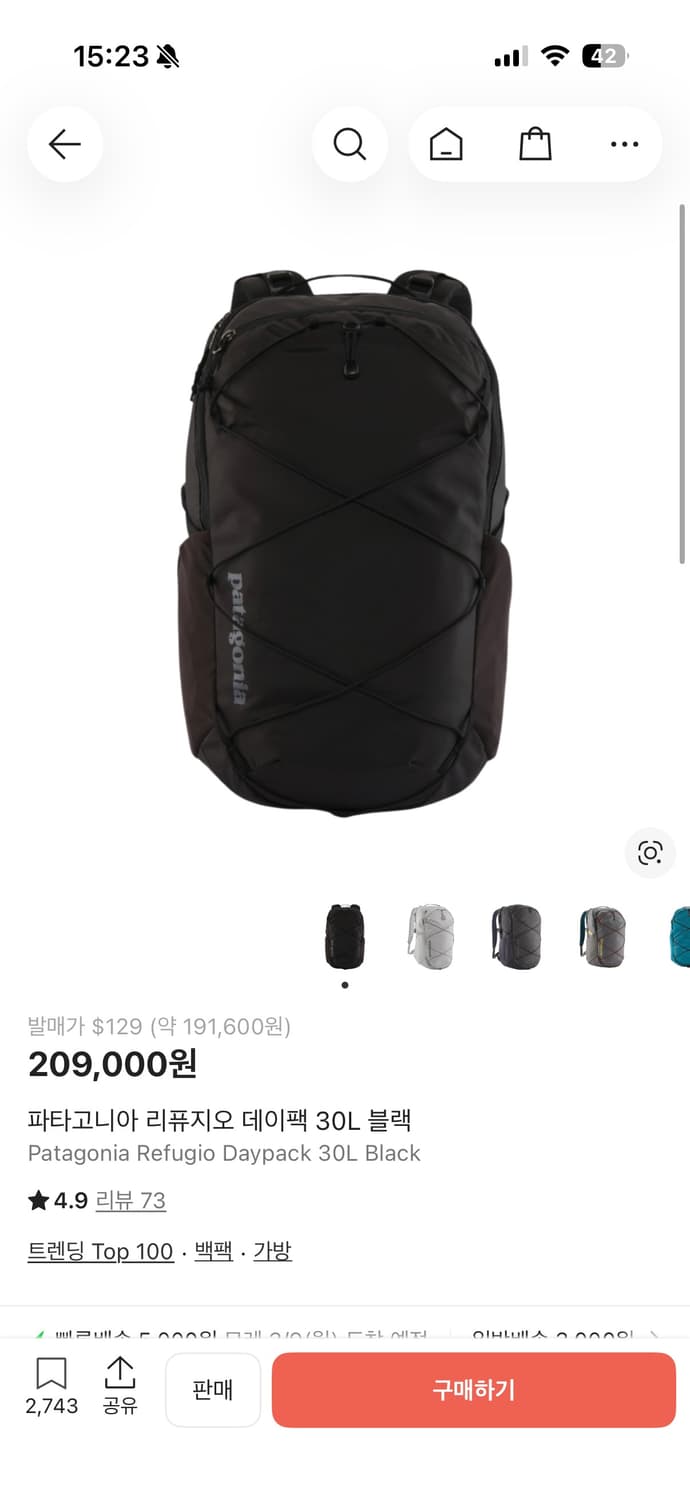The height and width of the screenshot is (1500, 690).
Task: Go back using the arrow button
Action: pos(65,145)
